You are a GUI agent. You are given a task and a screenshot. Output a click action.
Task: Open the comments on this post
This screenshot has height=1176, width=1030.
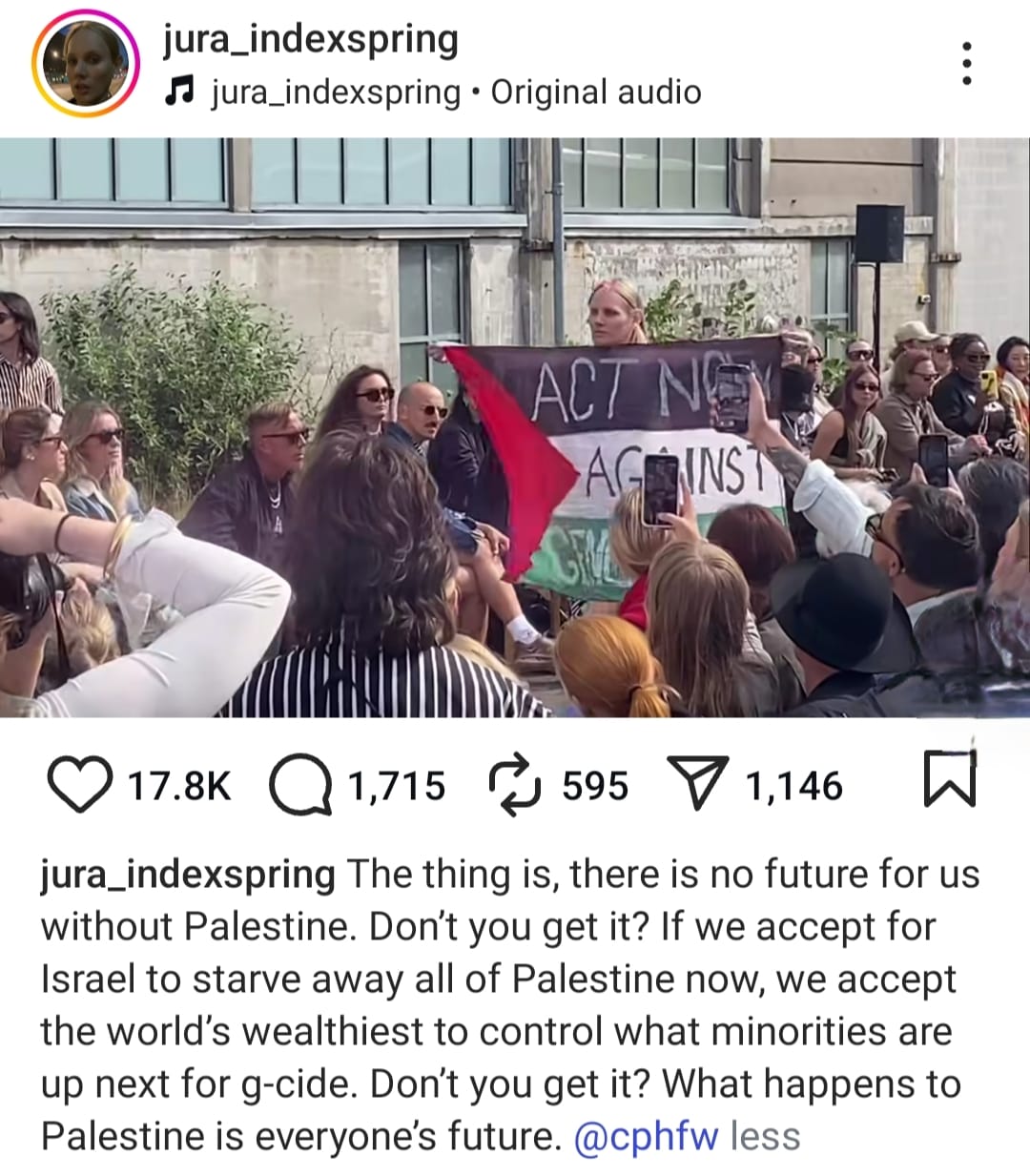coord(300,785)
